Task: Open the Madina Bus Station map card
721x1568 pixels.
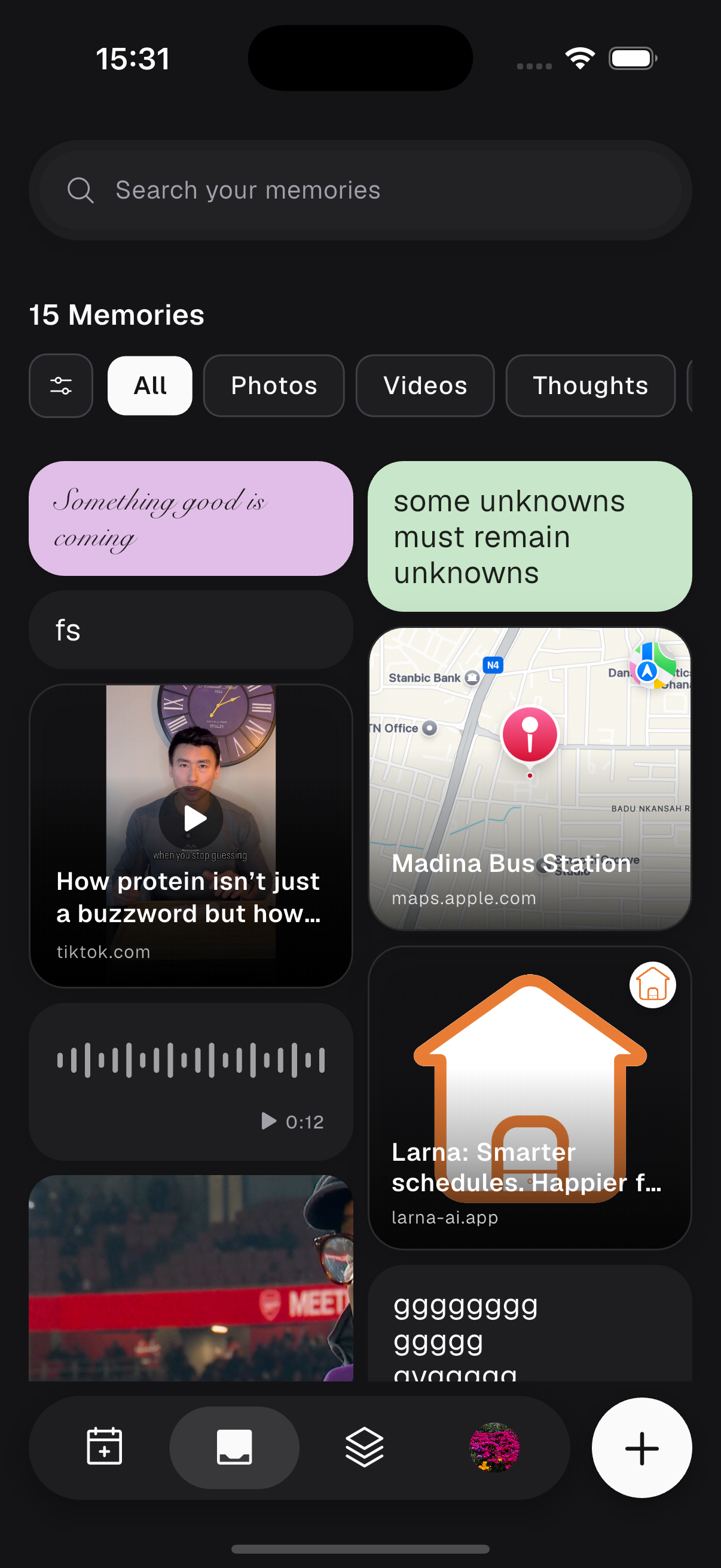Action: pyautogui.click(x=529, y=779)
